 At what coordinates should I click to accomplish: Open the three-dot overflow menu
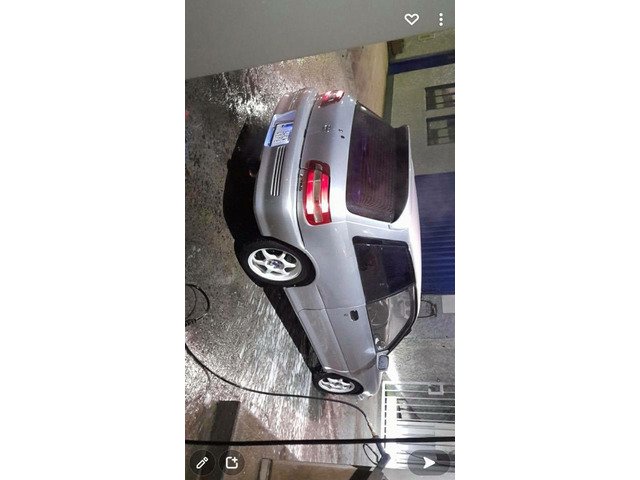[441, 20]
